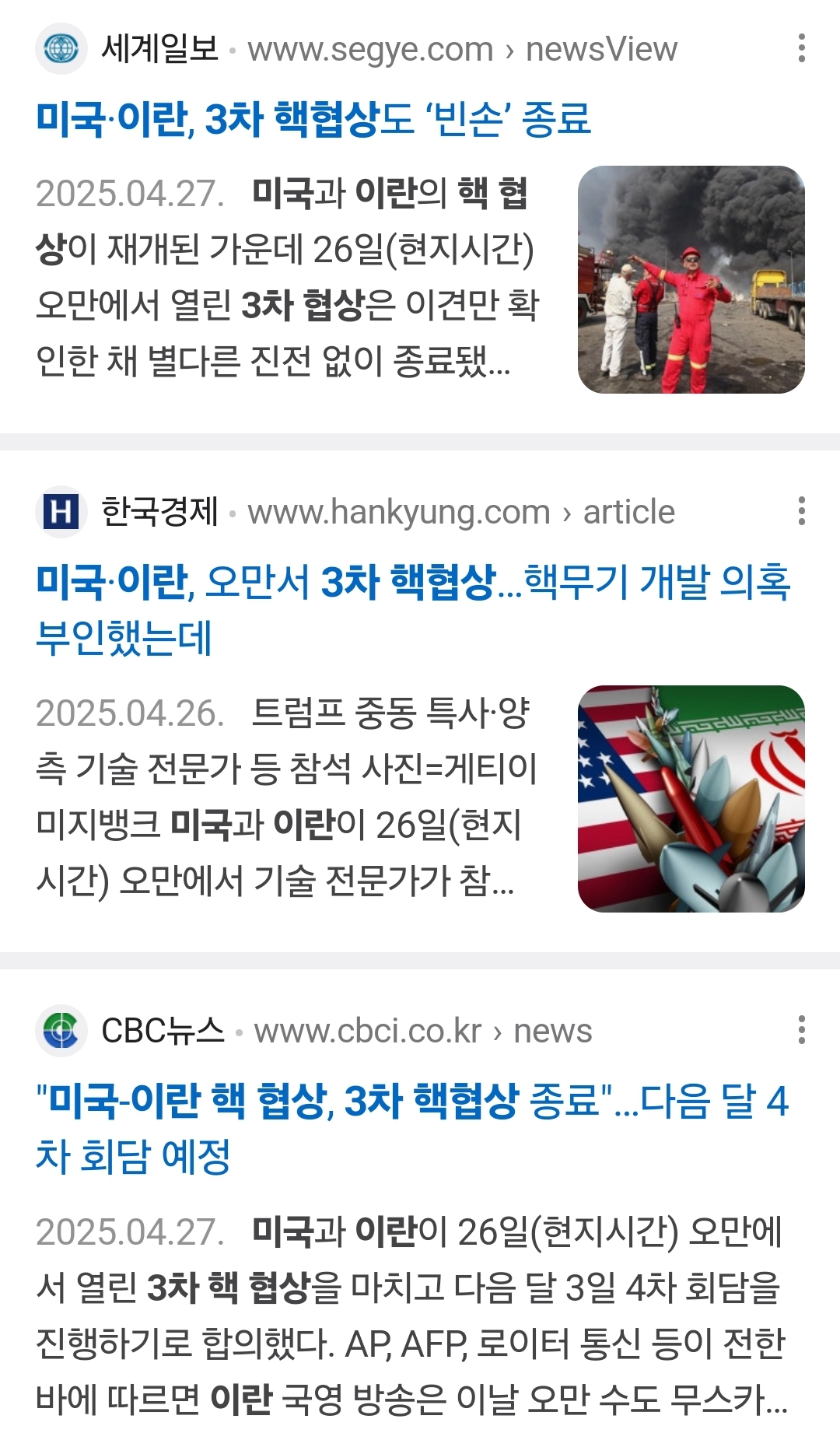Open the 한국경제 article '오만서 3차 핵협상'
840x1447 pixels.
point(413,610)
